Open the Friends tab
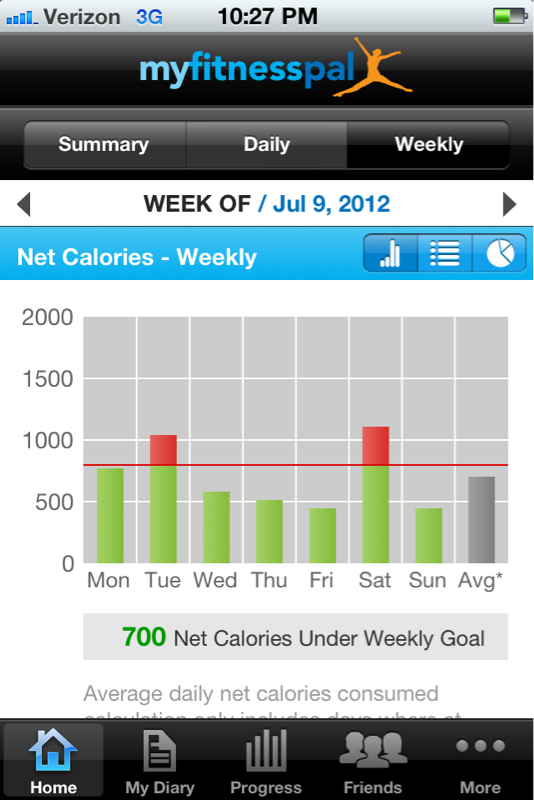The image size is (534, 800). coord(373,760)
